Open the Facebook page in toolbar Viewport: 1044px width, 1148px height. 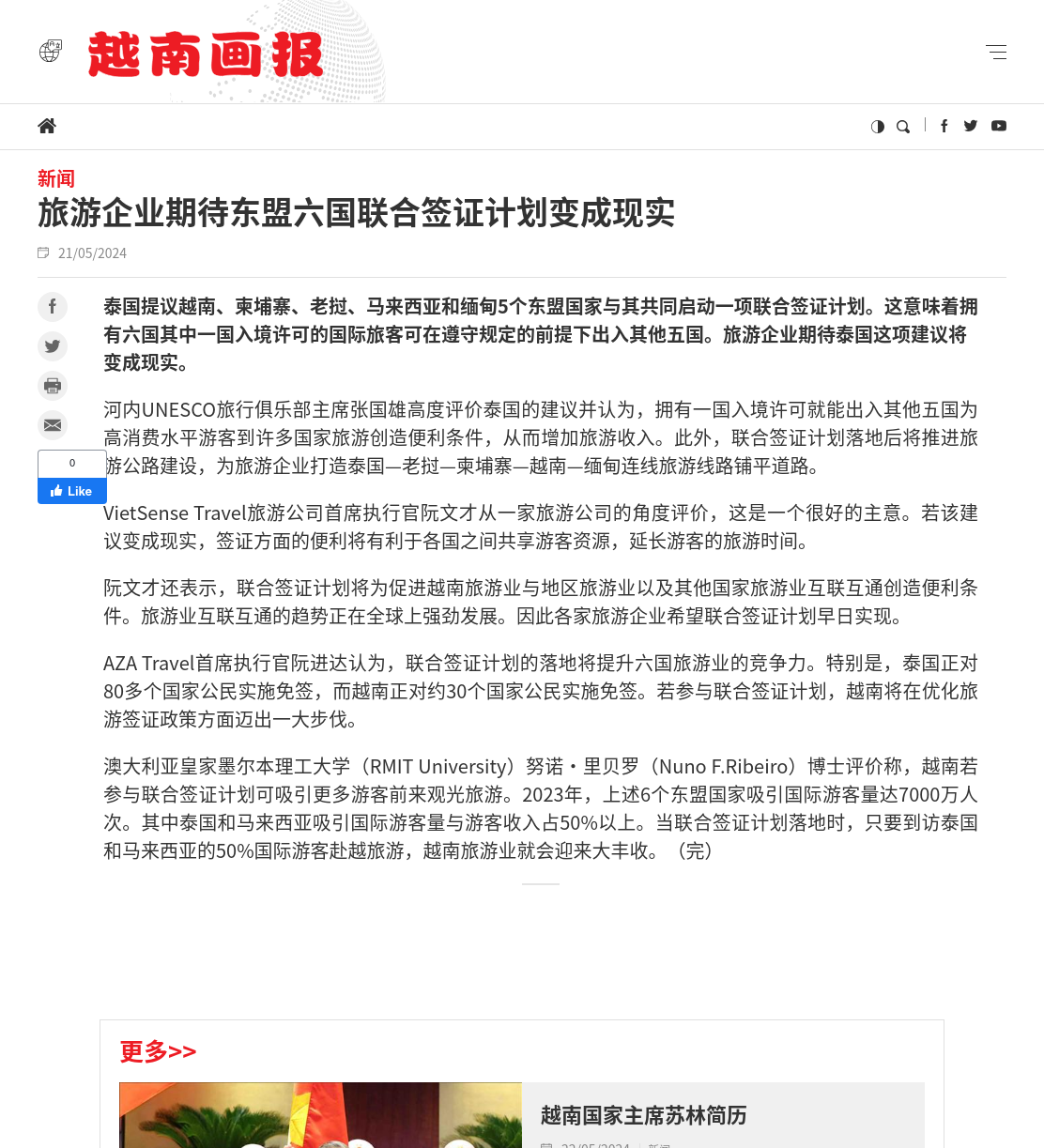click(x=944, y=126)
